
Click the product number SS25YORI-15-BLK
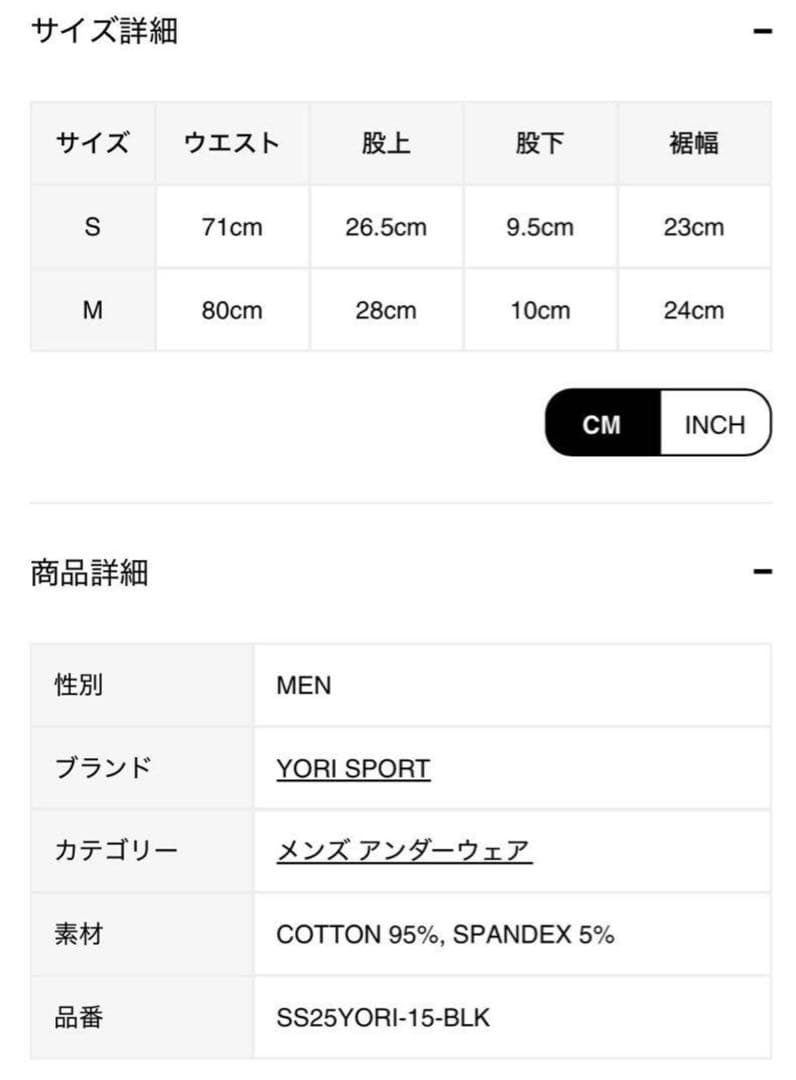click(384, 1018)
